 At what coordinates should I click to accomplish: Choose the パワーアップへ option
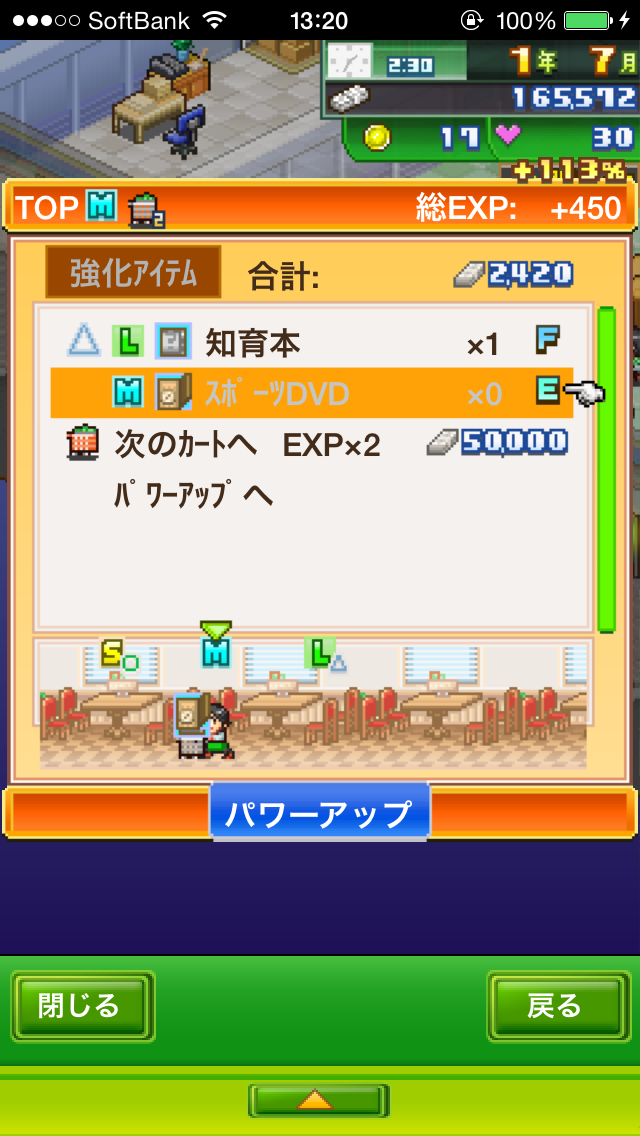tap(192, 495)
